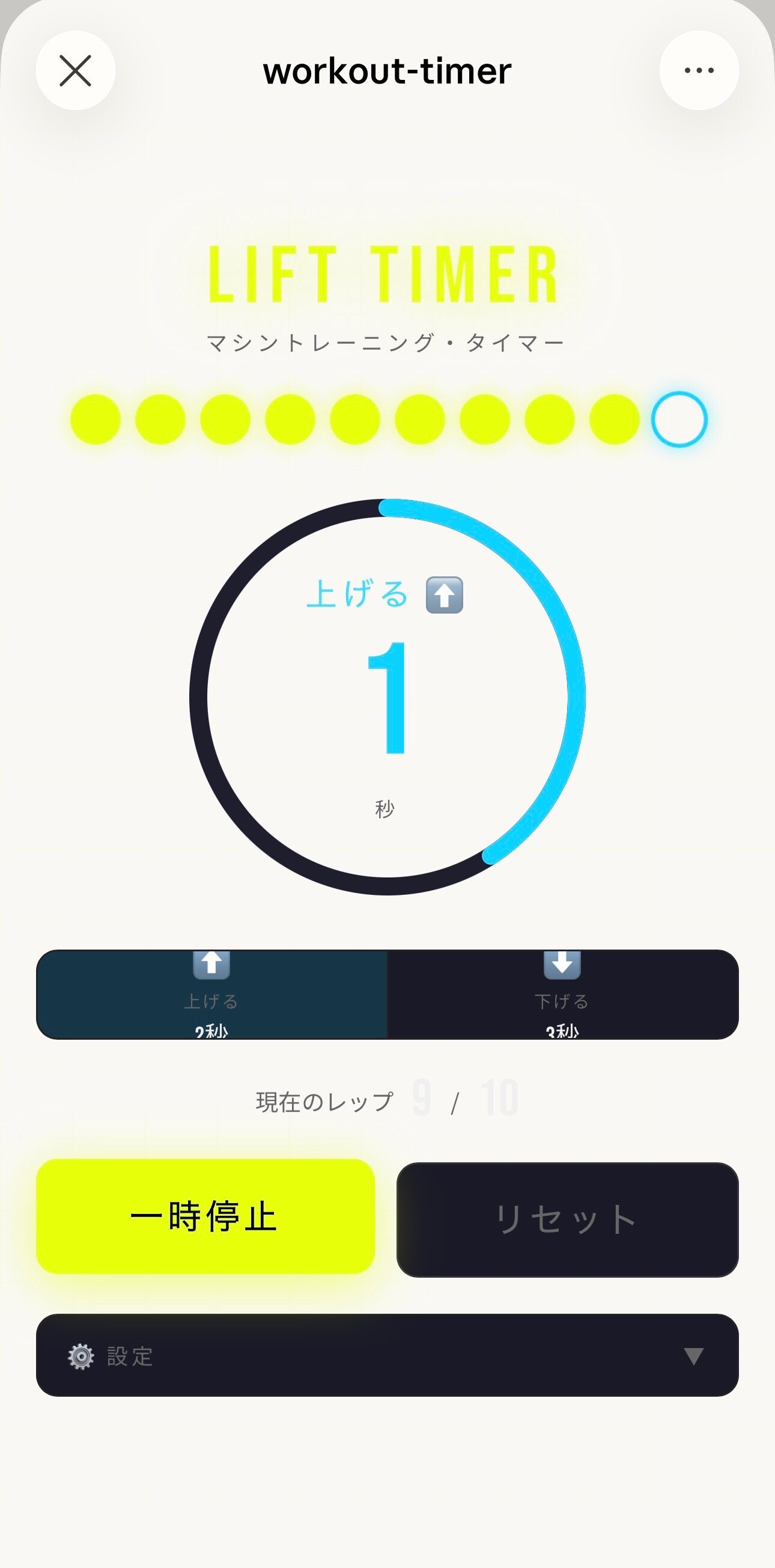The height and width of the screenshot is (1568, 775).
Task: Close the workout-timer mini app
Action: pyautogui.click(x=76, y=70)
